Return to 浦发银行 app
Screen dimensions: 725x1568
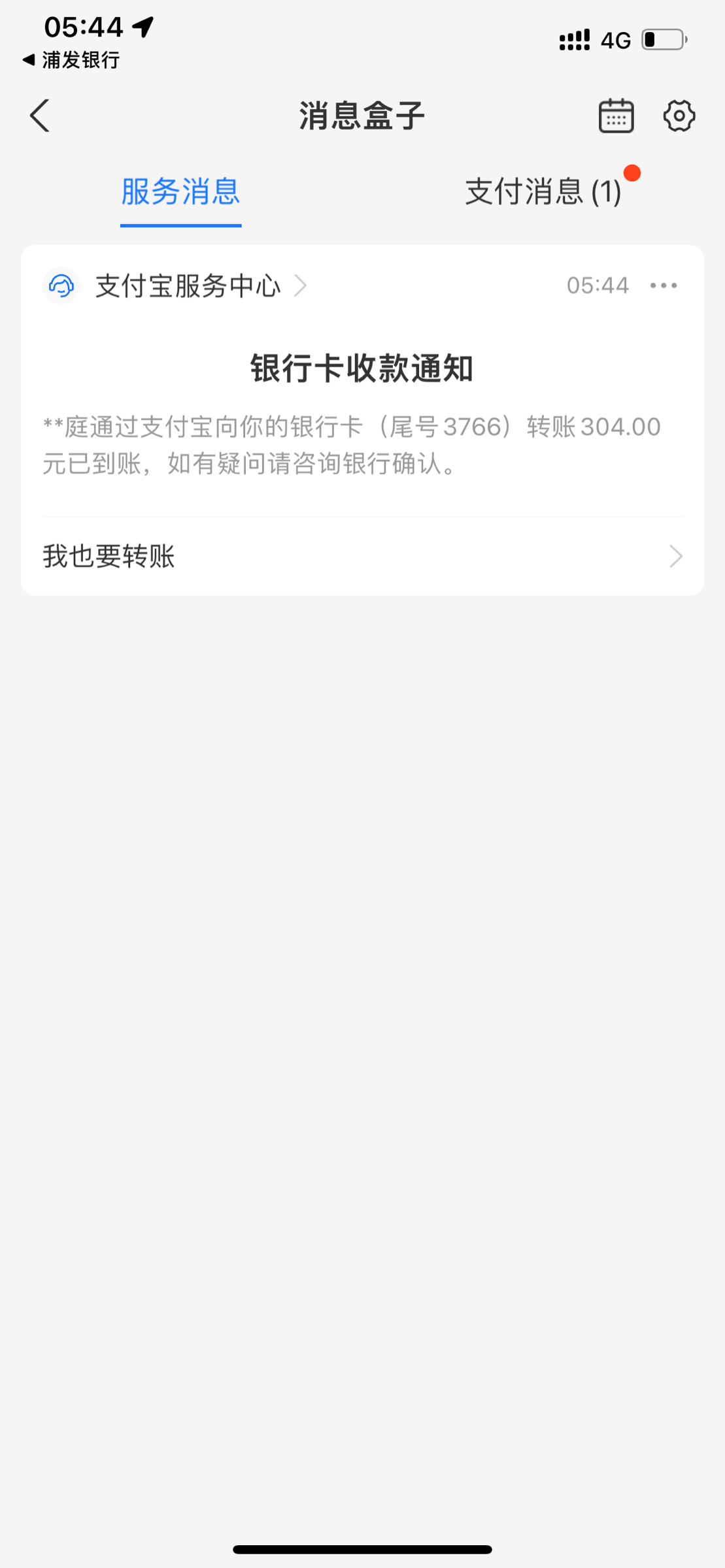tap(71, 61)
